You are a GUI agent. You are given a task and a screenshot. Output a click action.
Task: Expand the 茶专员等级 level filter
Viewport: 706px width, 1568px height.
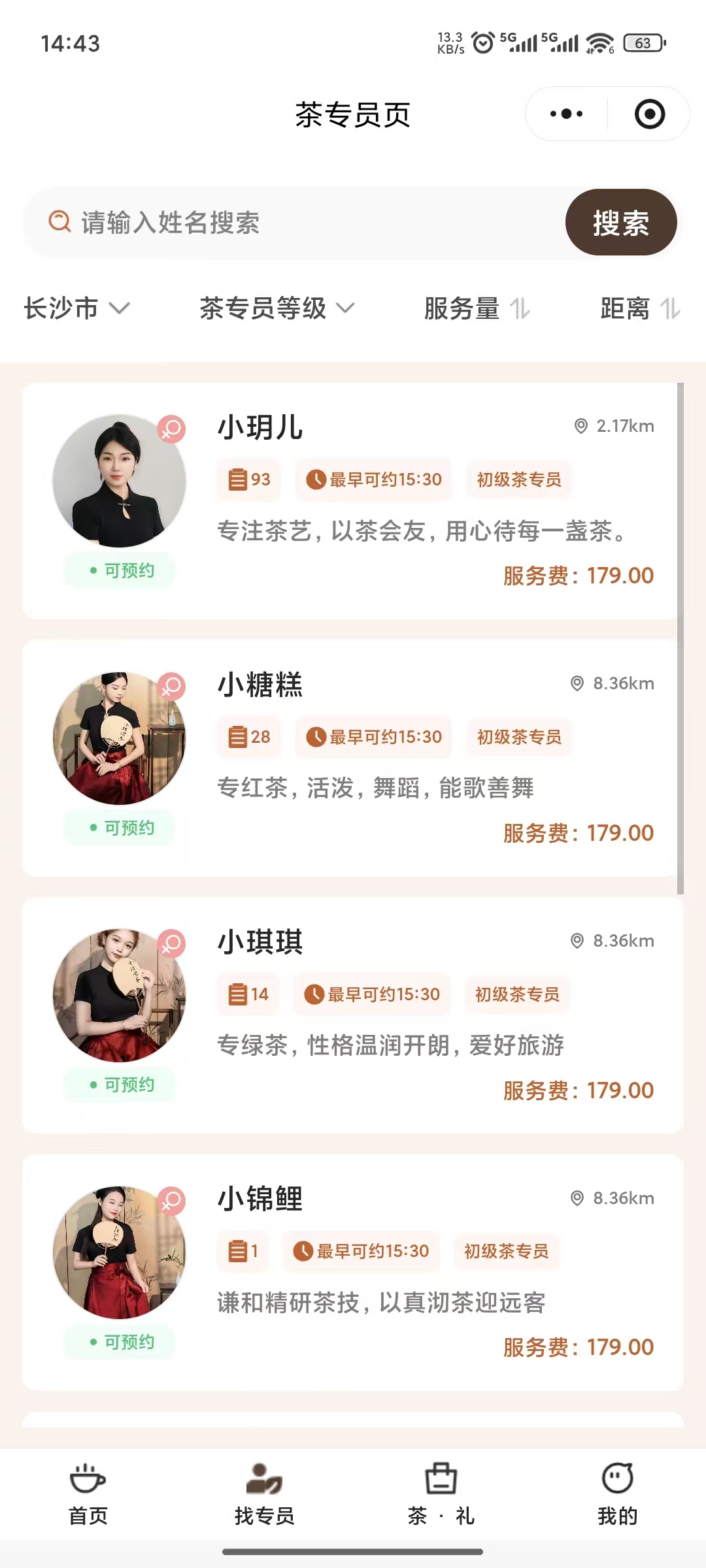click(276, 308)
